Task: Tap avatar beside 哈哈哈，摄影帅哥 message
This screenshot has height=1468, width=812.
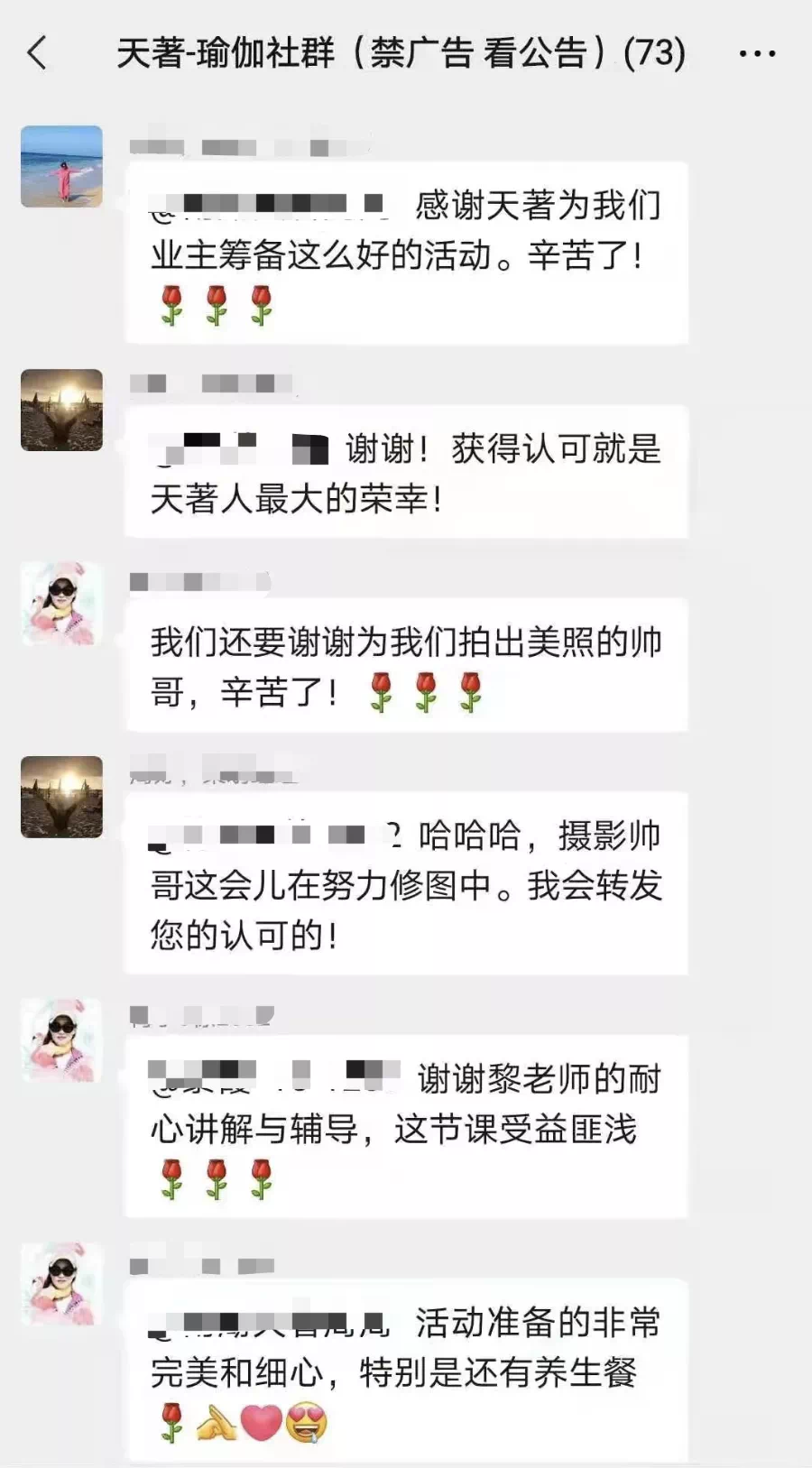Action: click(x=61, y=797)
